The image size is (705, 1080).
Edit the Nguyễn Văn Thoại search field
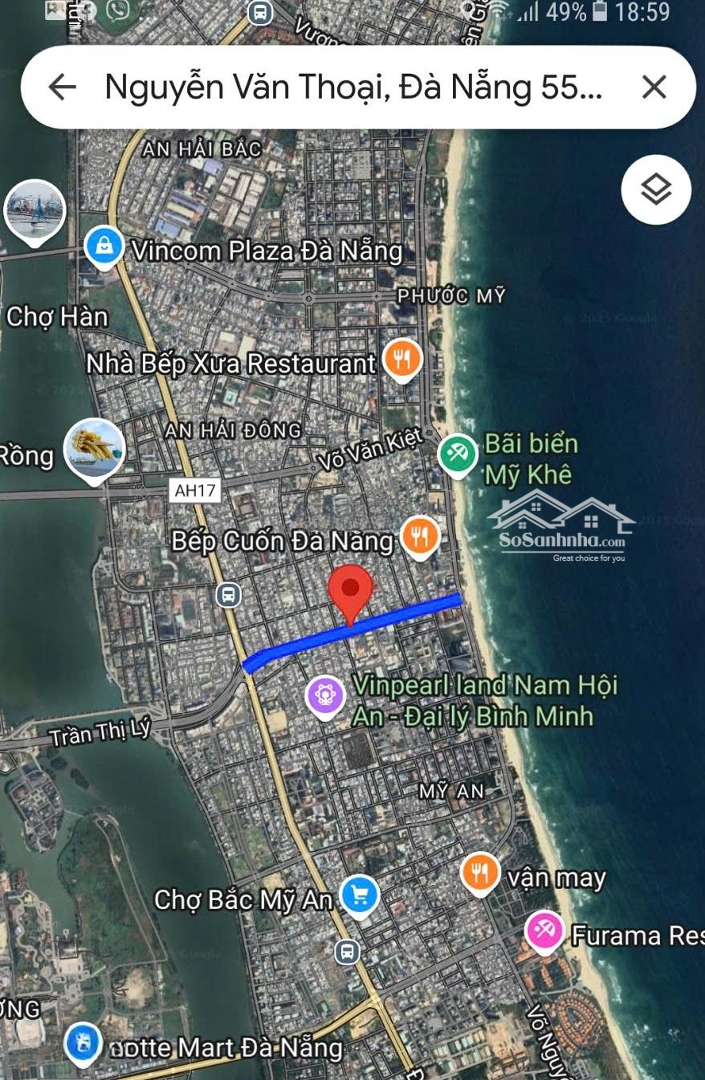click(x=353, y=87)
